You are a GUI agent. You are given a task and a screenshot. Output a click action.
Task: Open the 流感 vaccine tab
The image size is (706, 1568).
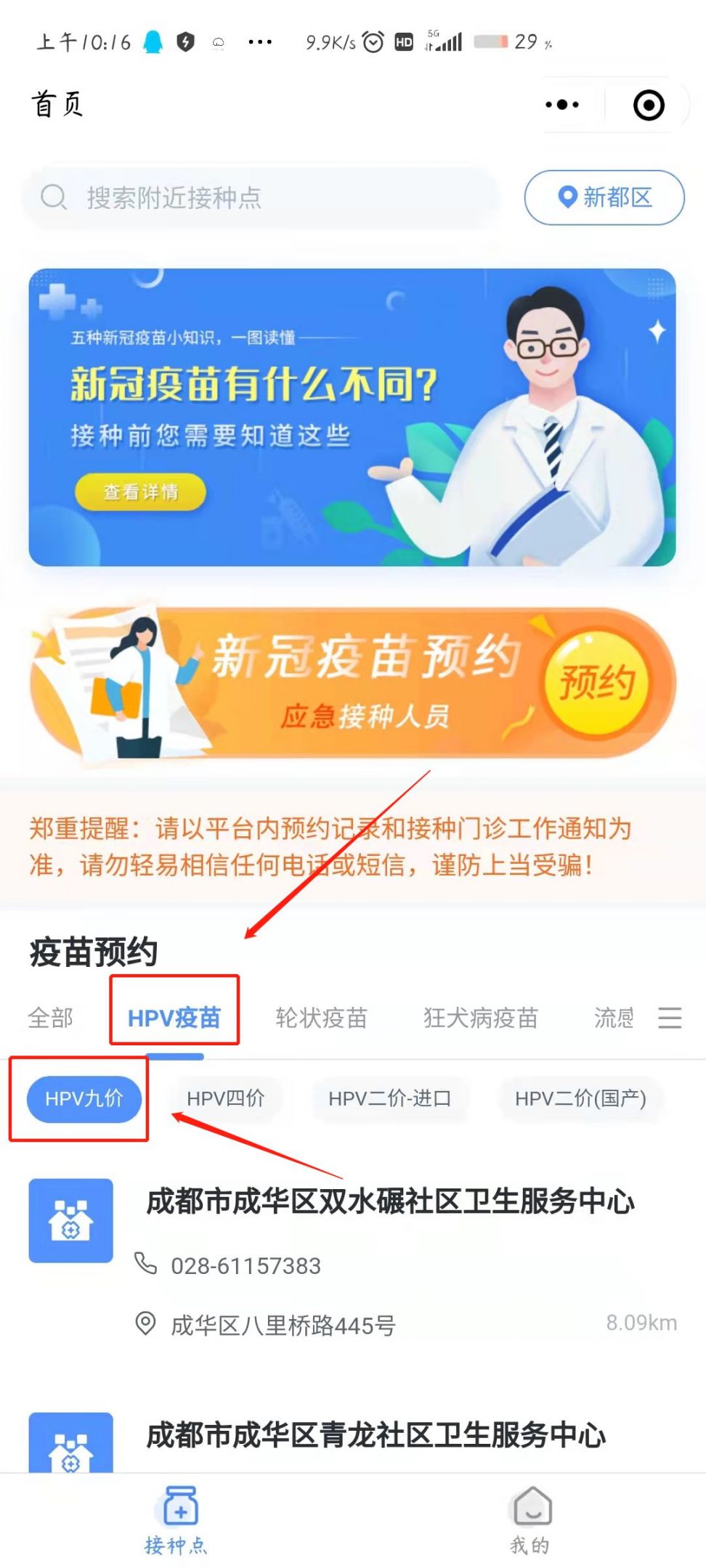(x=614, y=1018)
